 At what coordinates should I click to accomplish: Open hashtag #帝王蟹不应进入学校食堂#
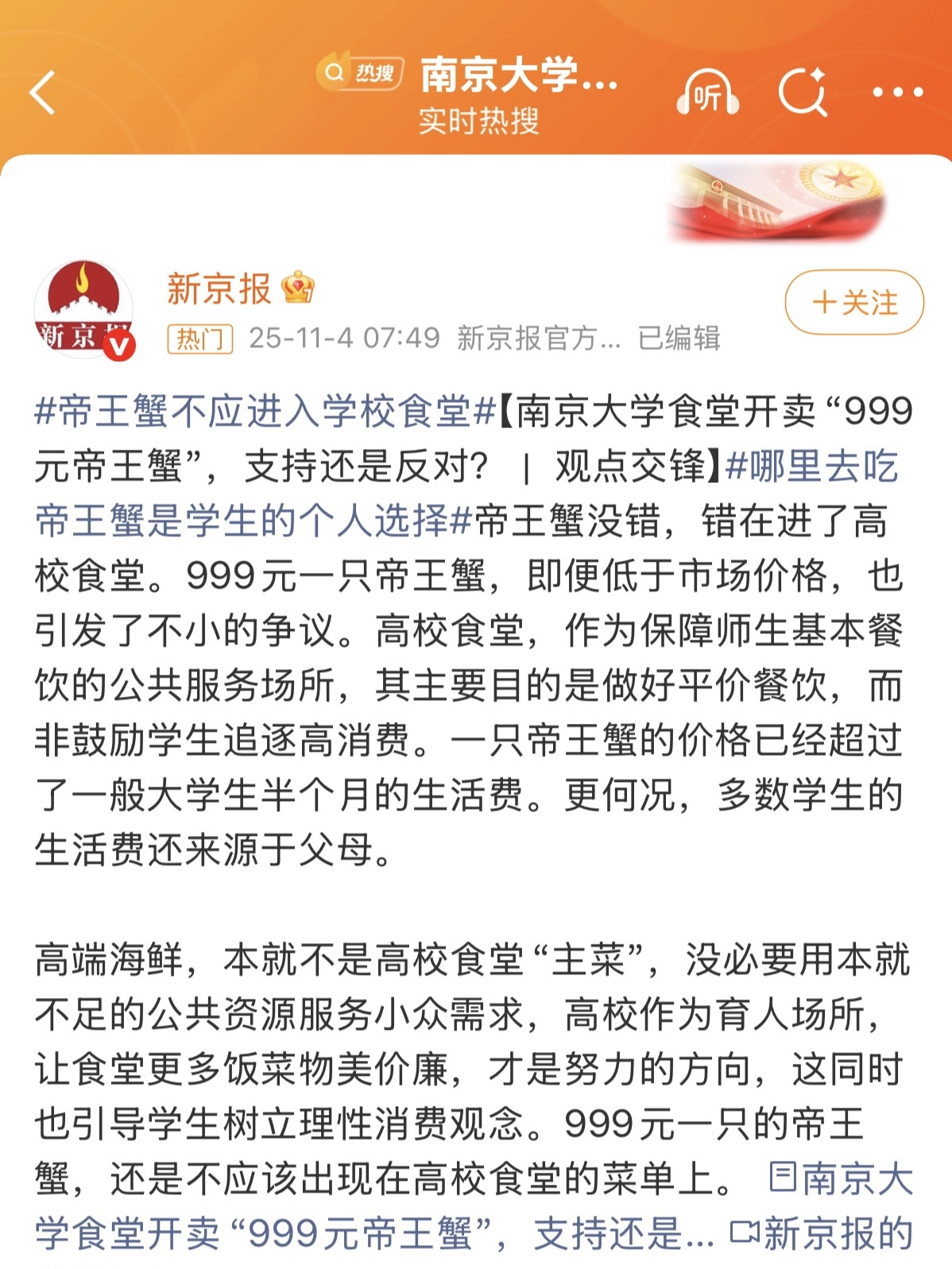[x=265, y=412]
